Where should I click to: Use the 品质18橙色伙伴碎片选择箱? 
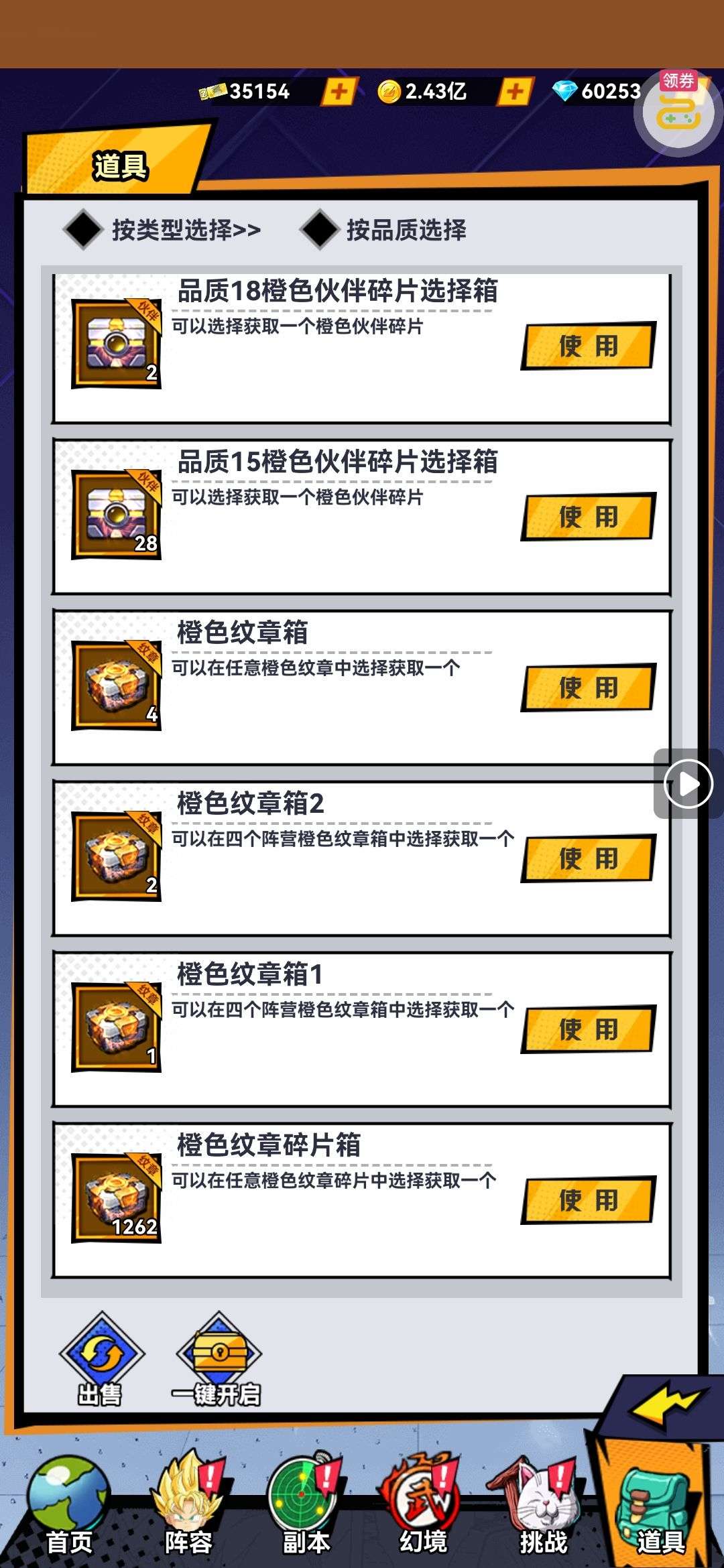pos(588,346)
